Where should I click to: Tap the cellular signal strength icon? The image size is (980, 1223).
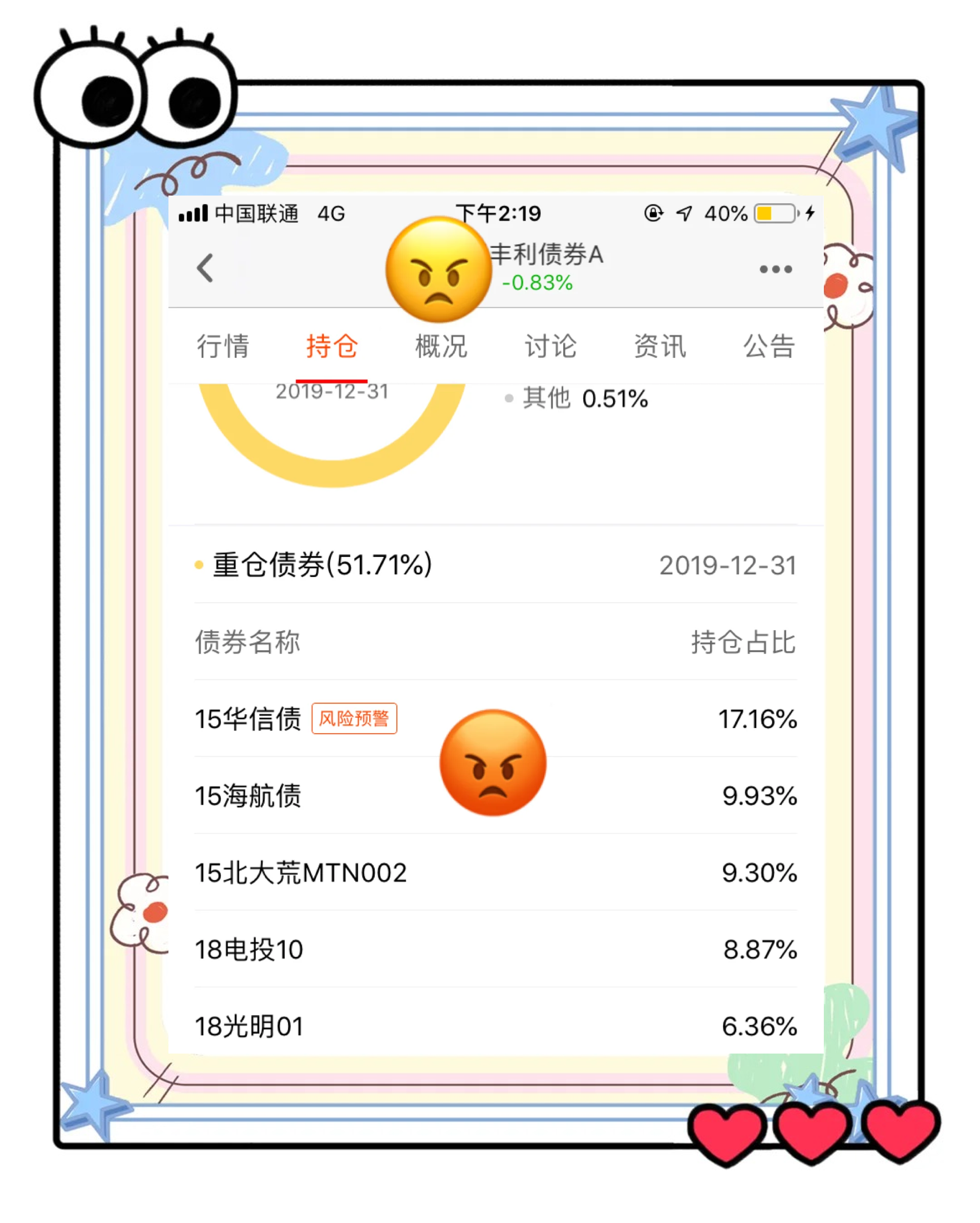[194, 214]
